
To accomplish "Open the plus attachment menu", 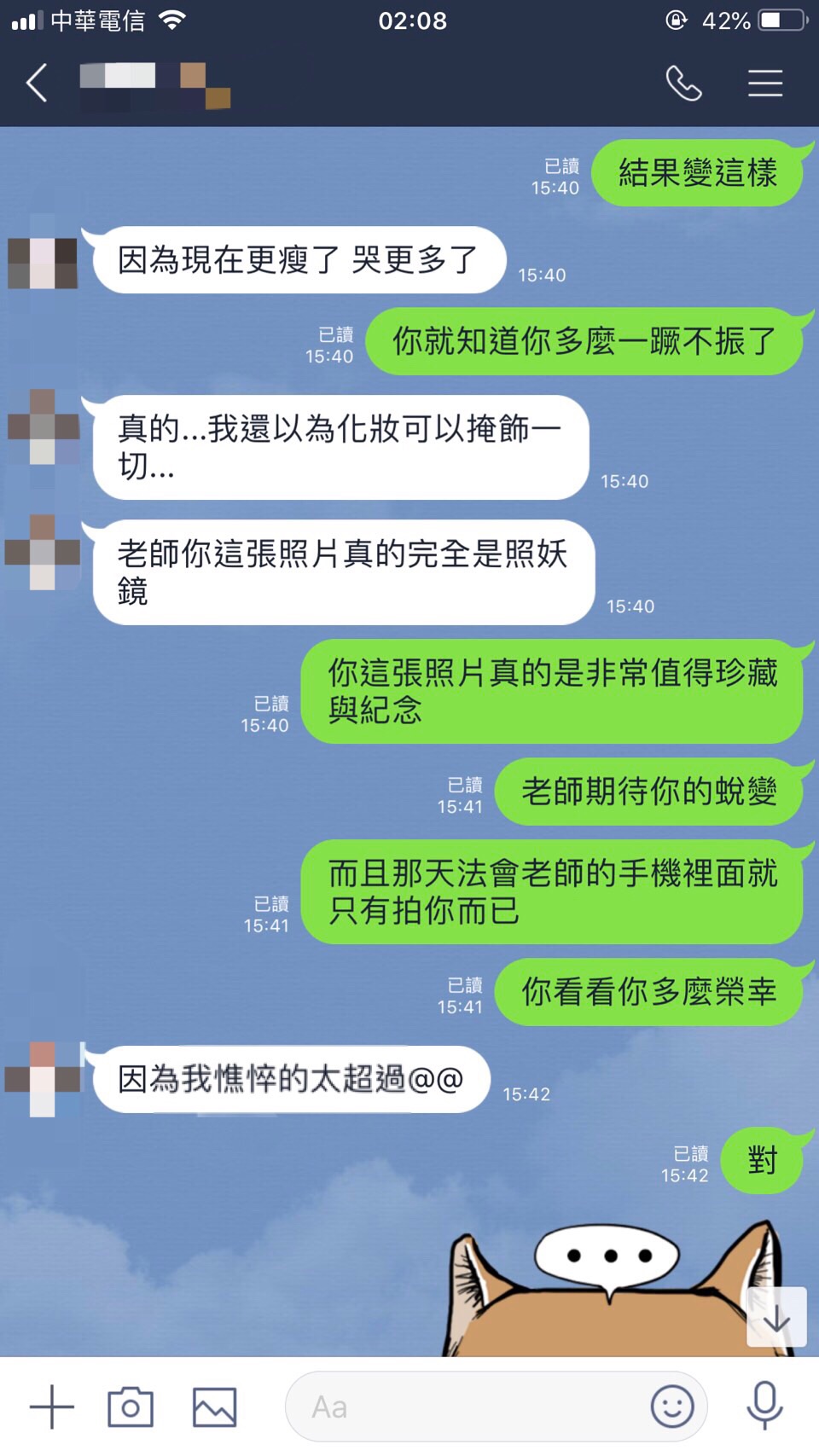I will pyautogui.click(x=51, y=1407).
